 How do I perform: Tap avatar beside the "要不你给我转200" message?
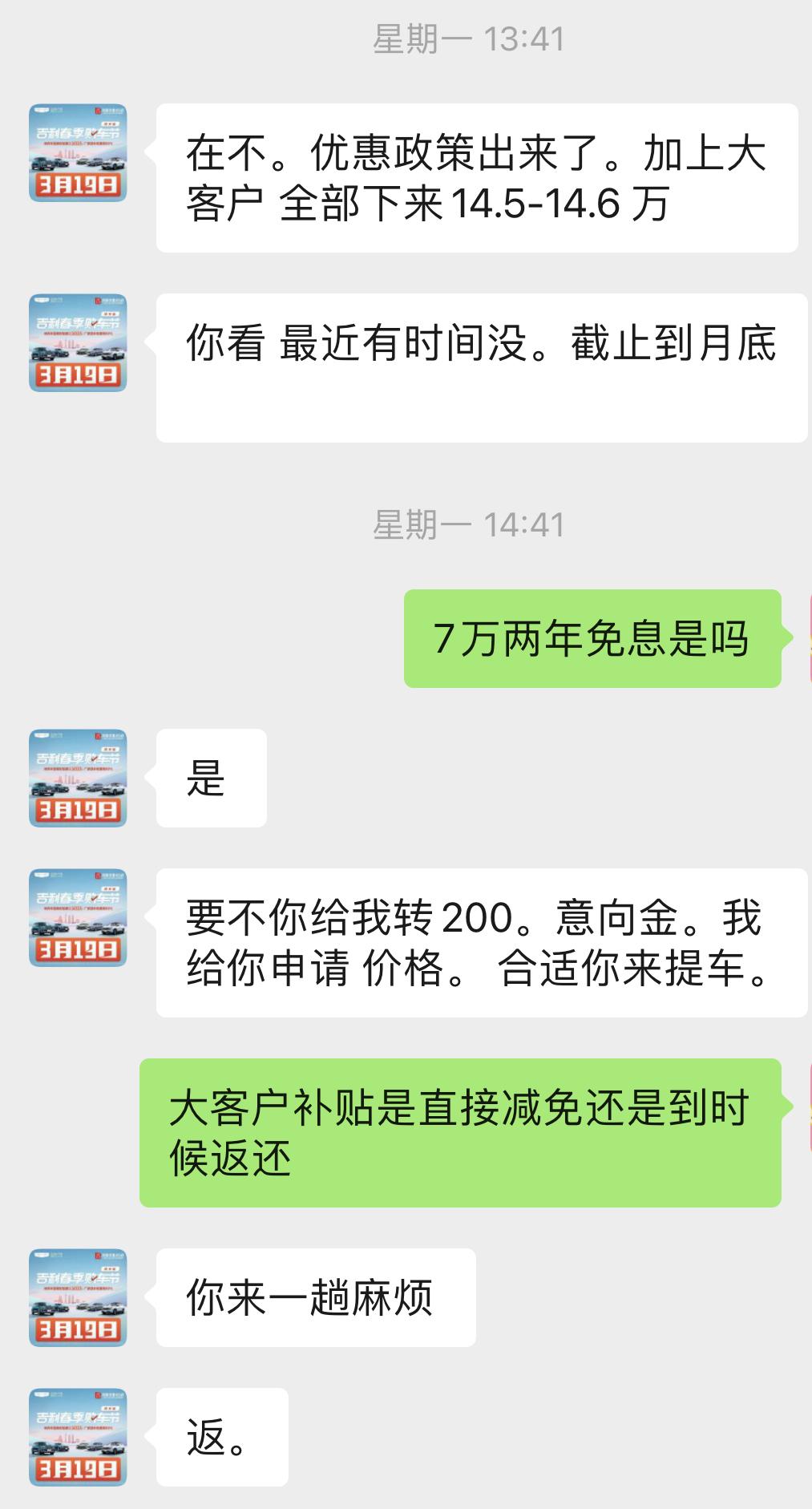click(78, 917)
